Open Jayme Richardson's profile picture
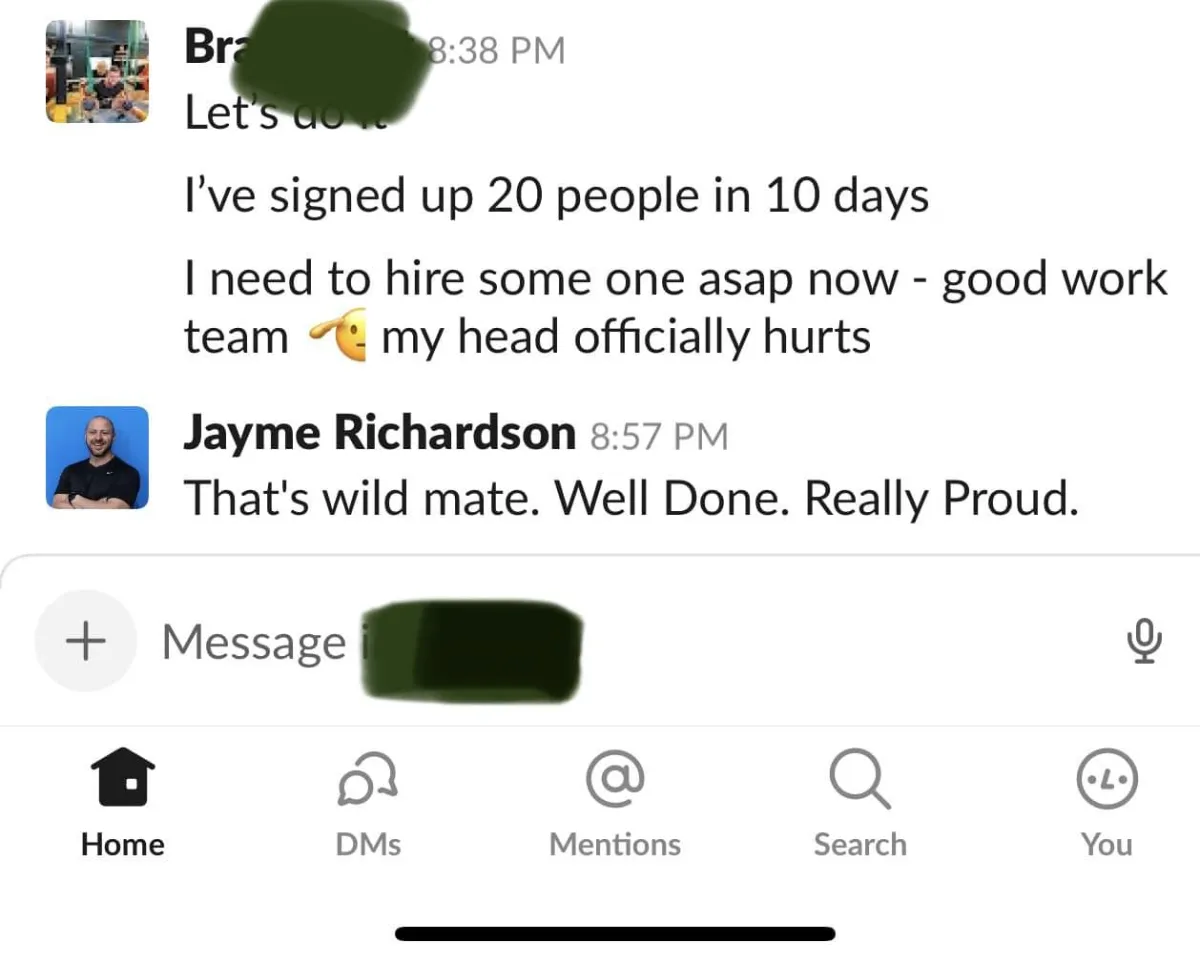 point(97,457)
